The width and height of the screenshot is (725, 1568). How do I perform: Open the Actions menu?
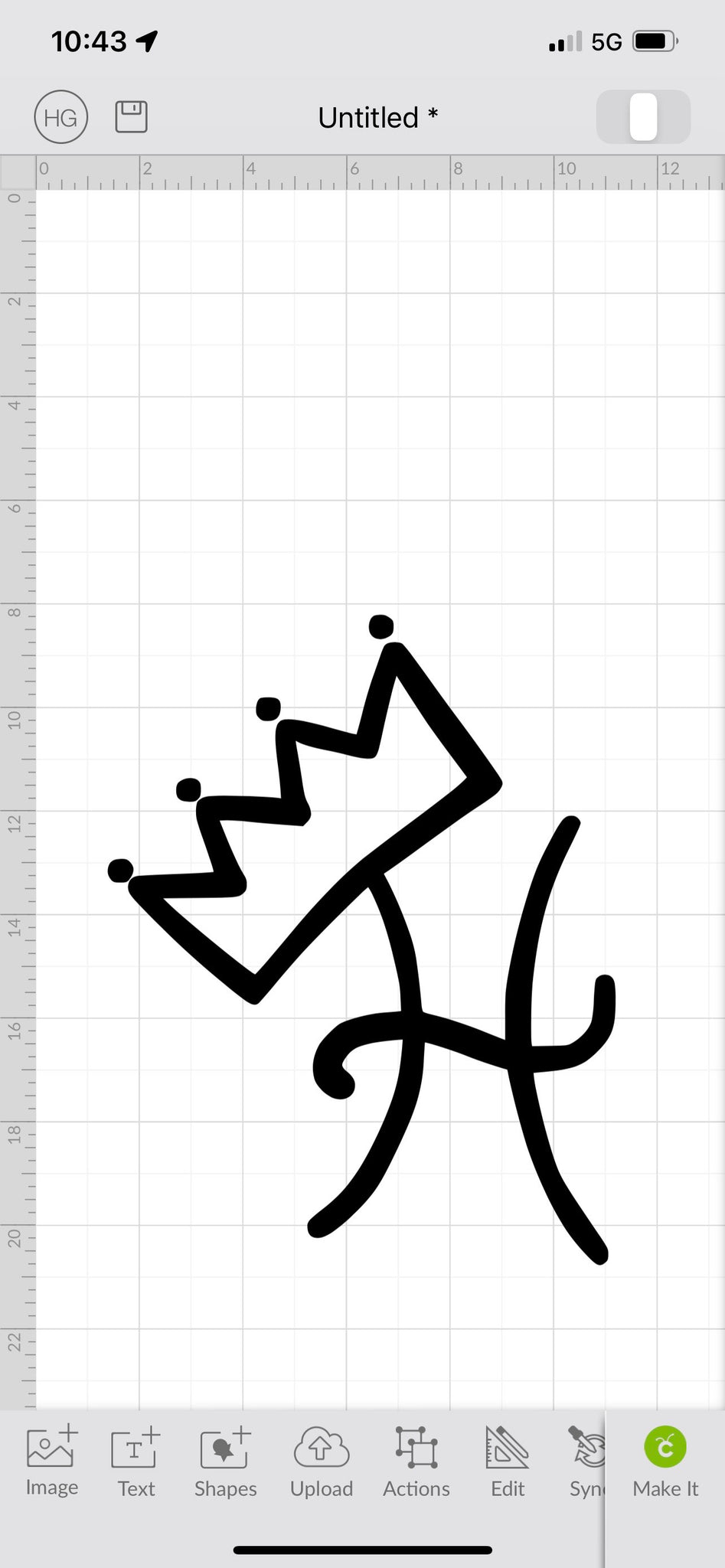tap(416, 1461)
